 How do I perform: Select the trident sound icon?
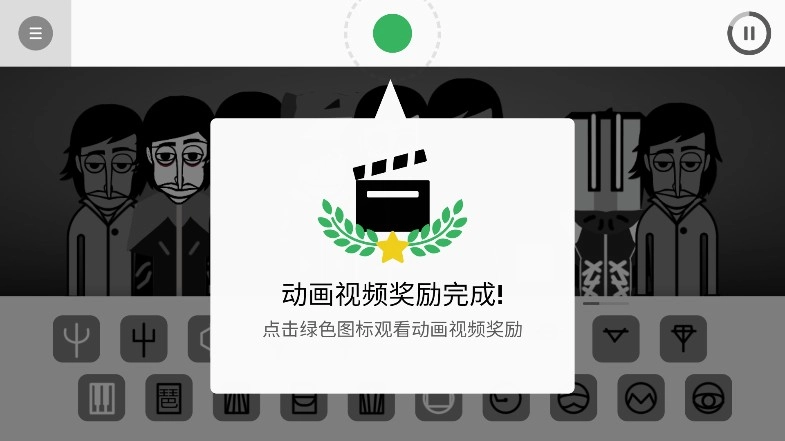click(76, 340)
